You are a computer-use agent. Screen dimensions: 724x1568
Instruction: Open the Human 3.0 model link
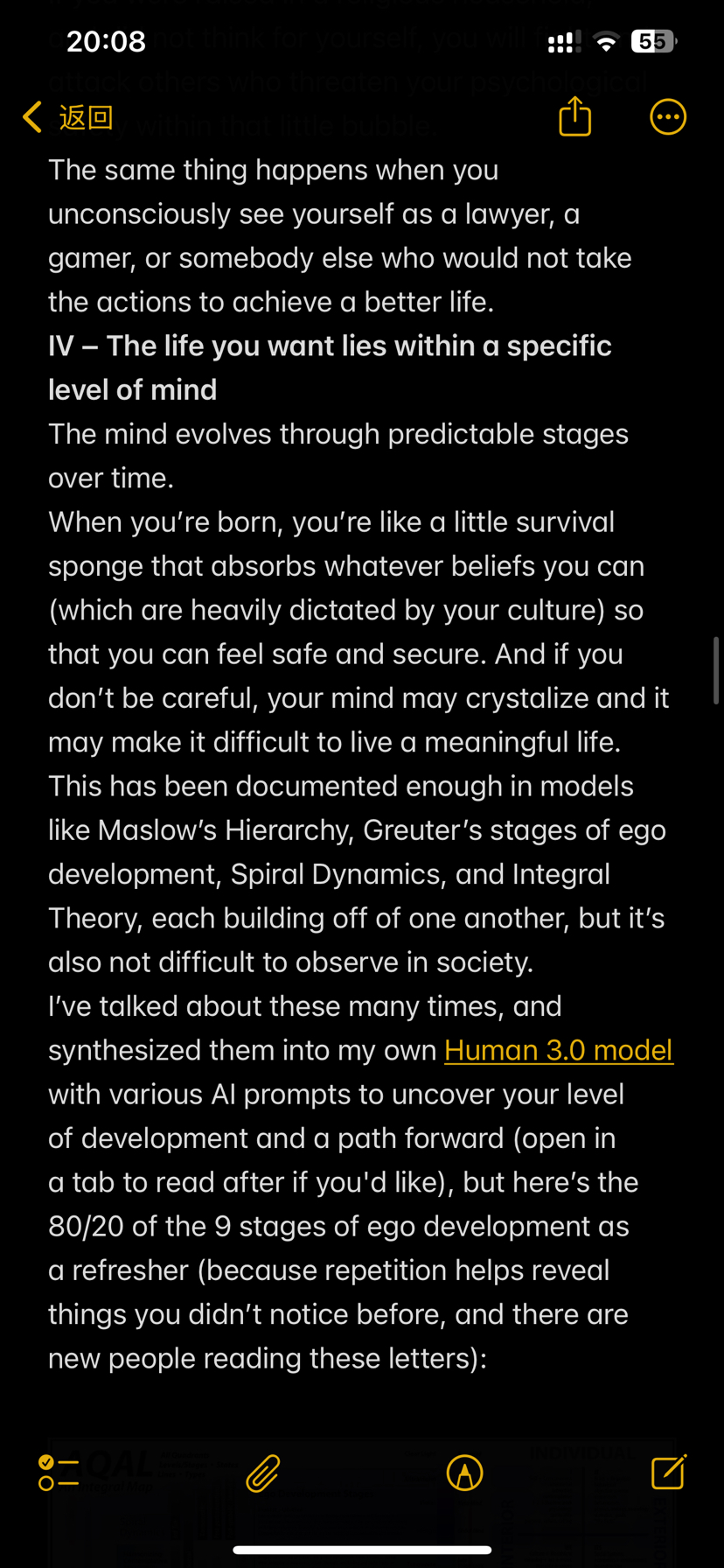pyautogui.click(x=558, y=1050)
